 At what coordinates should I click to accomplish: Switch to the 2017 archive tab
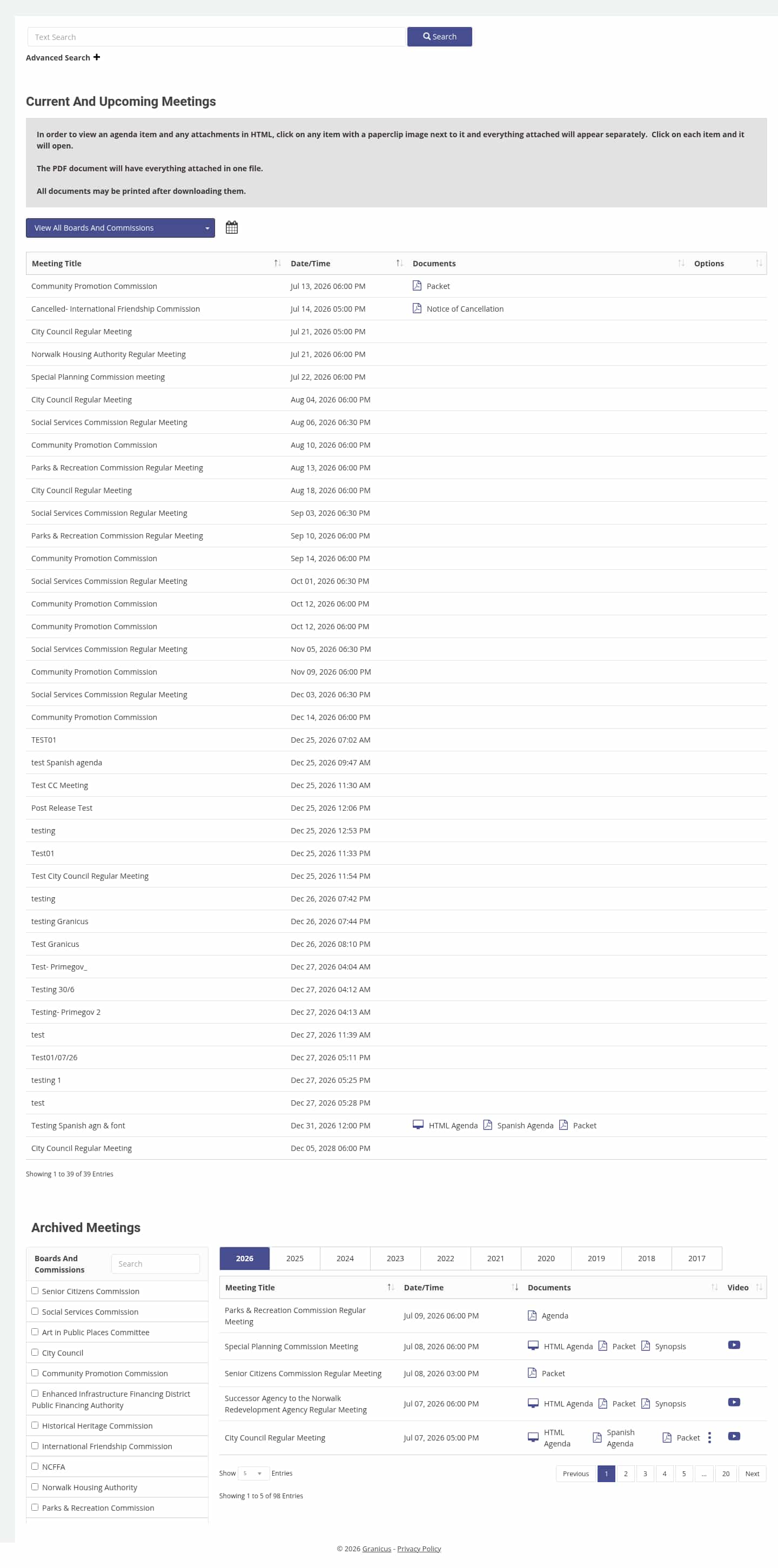696,1258
